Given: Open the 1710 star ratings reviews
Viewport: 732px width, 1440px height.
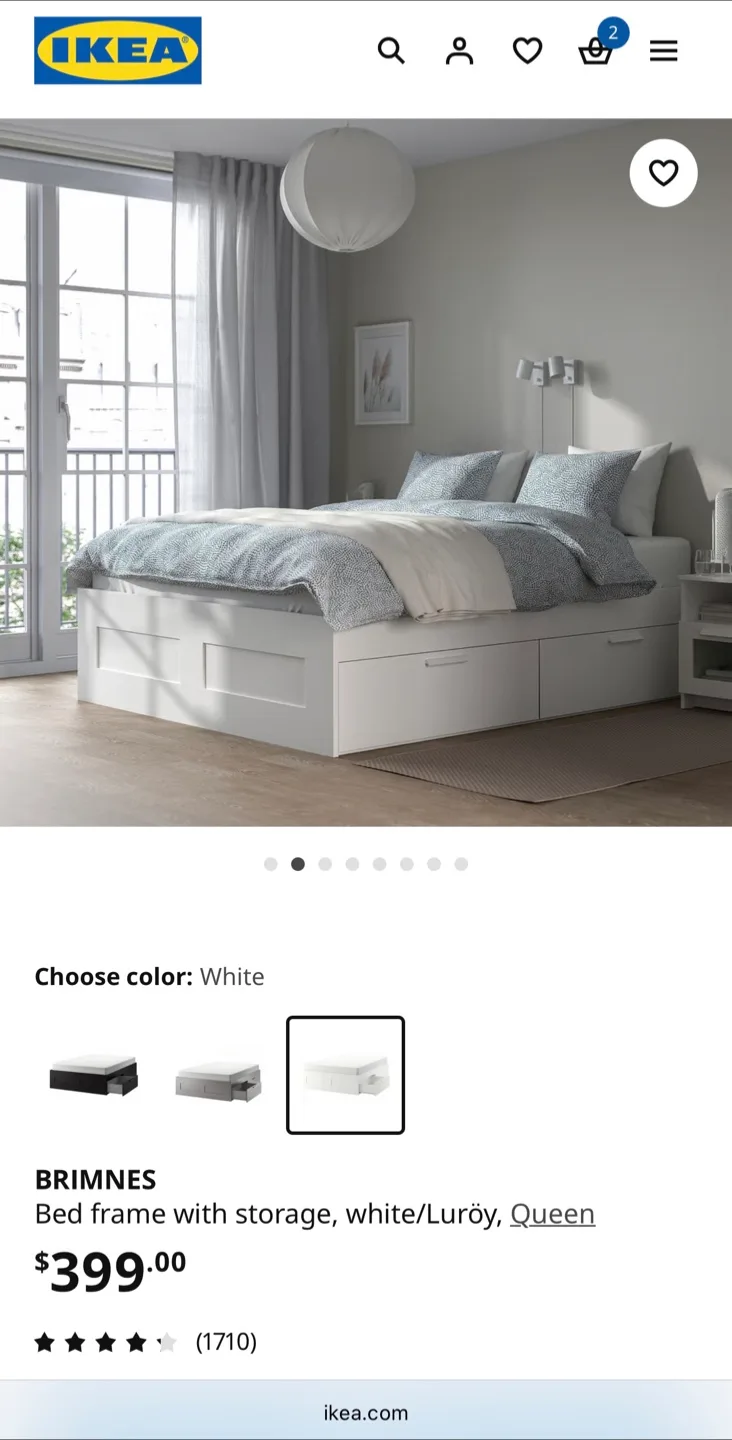Looking at the screenshot, I should (145, 1342).
